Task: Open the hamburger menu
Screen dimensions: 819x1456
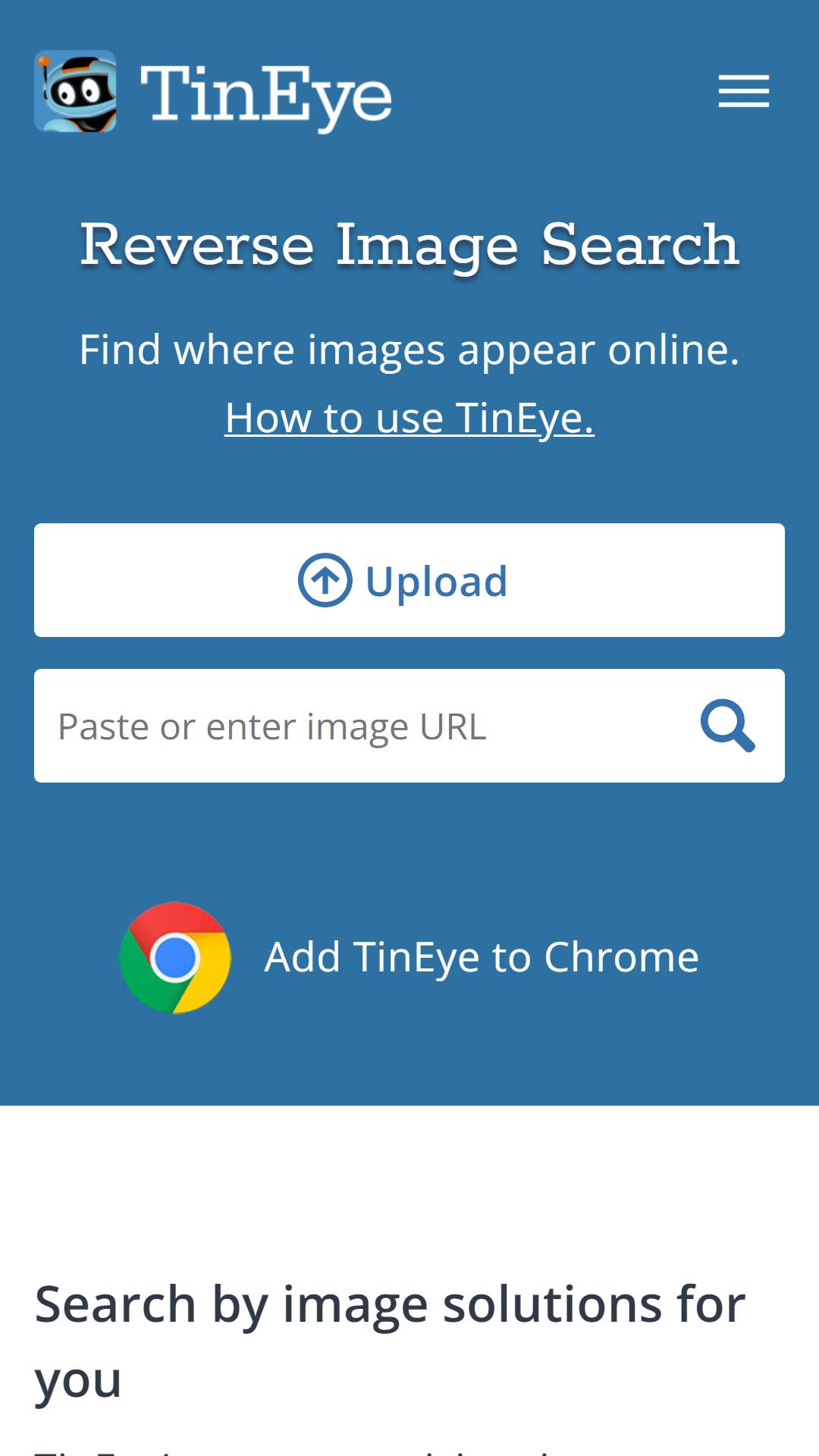Action: tap(744, 91)
